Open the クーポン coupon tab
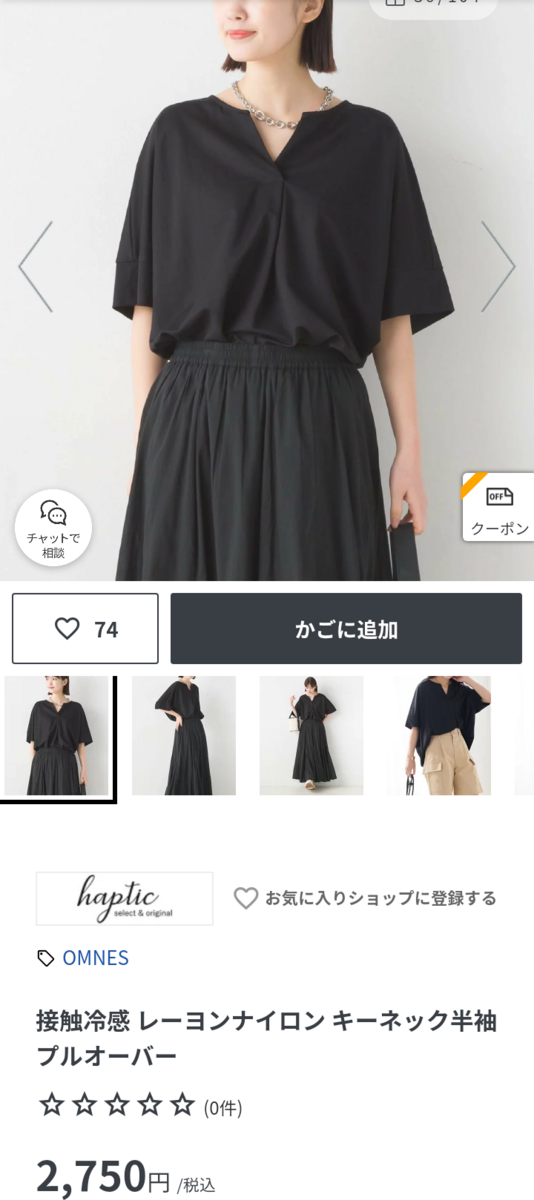 coord(498,507)
